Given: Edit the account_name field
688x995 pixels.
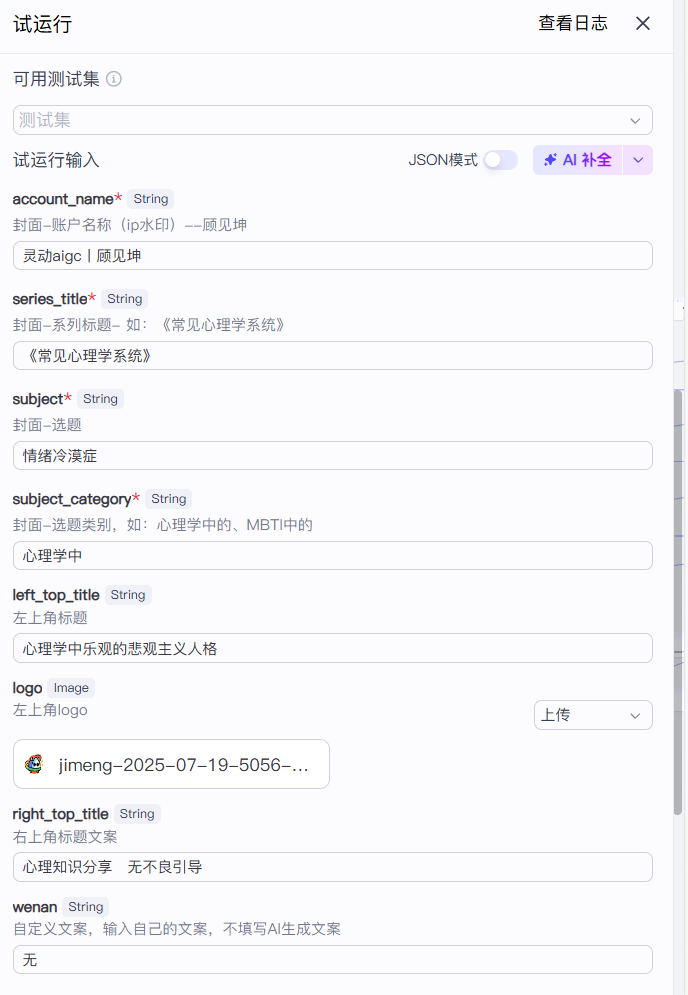Looking at the screenshot, I should coord(332,256).
